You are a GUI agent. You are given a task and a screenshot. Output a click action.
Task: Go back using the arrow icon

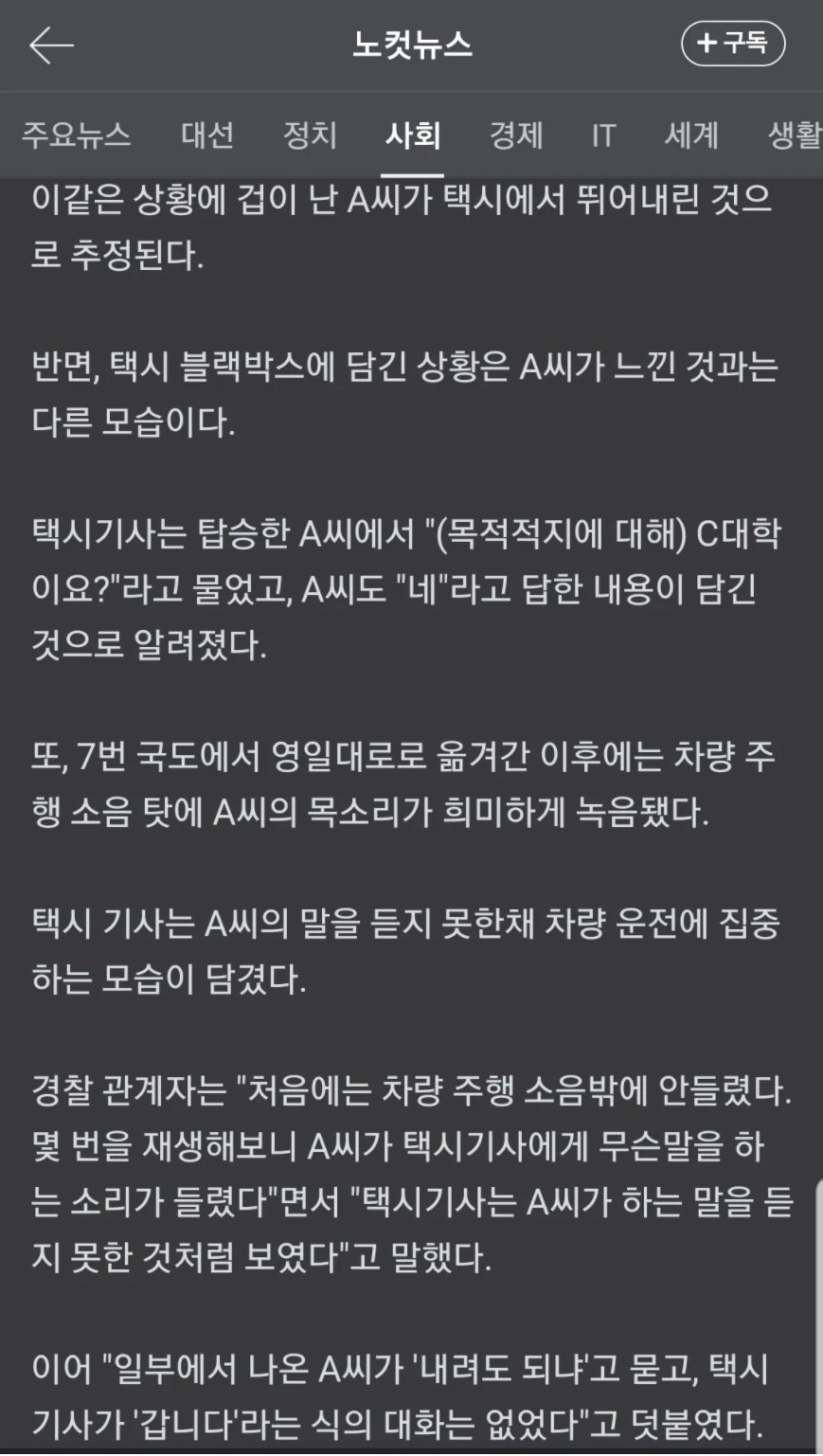(51, 45)
